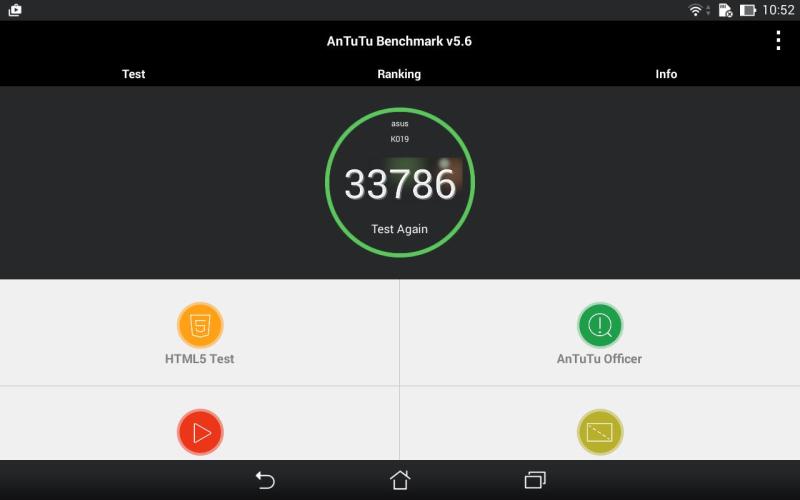Go back using the navigation bar
This screenshot has height=500, width=800.
(265, 480)
